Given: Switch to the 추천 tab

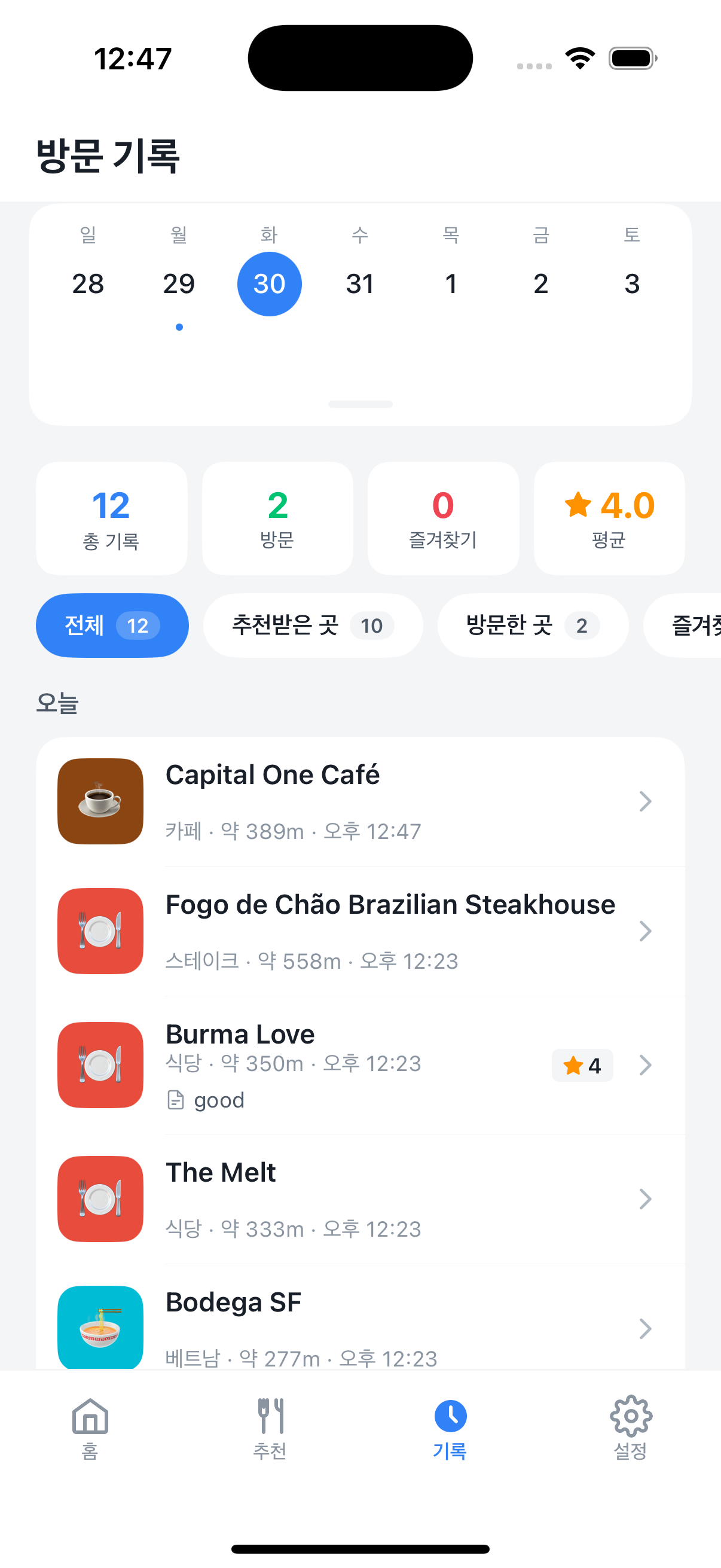Looking at the screenshot, I should 270,1428.
